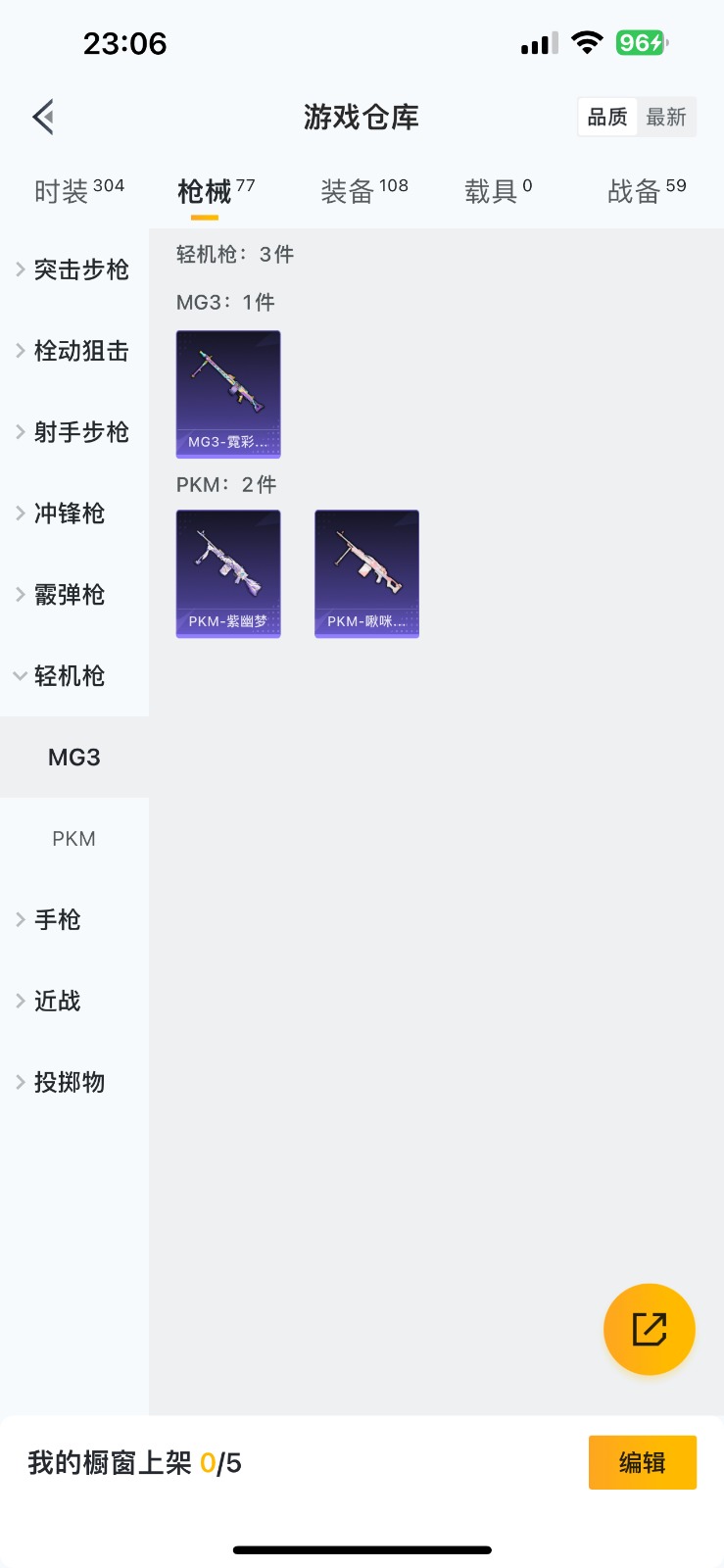724x1568 pixels.
Task: Open the PKM-紫幽梦 skin card
Action: pyautogui.click(x=228, y=574)
